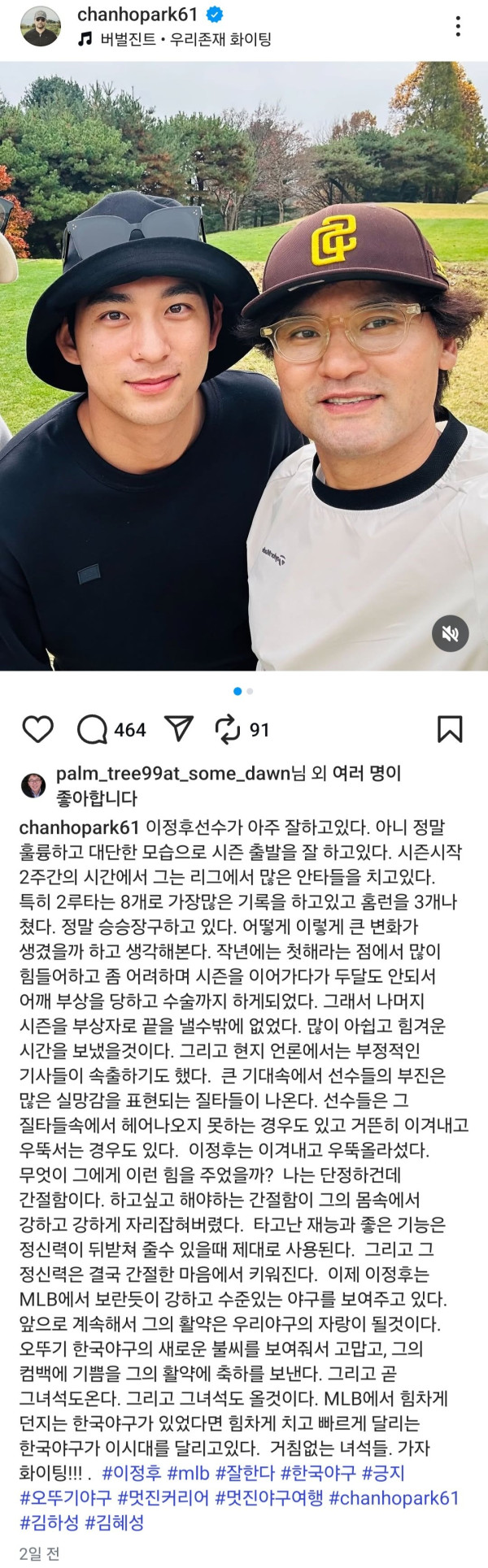Open palm_tree99at_some_dawn's profile from the likes line
This screenshot has height=1568, width=488.
[x=172, y=774]
